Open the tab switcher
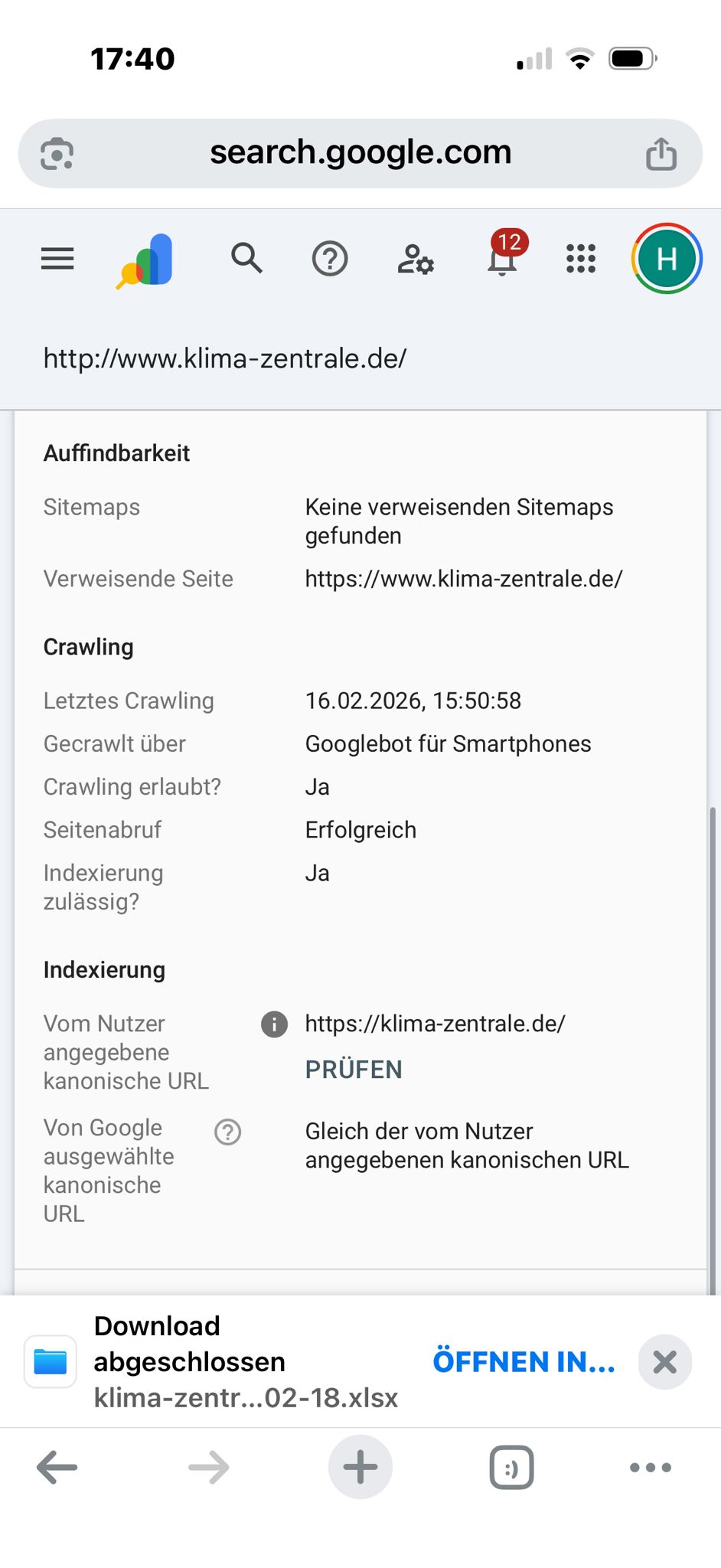The image size is (721, 1568). [511, 1468]
